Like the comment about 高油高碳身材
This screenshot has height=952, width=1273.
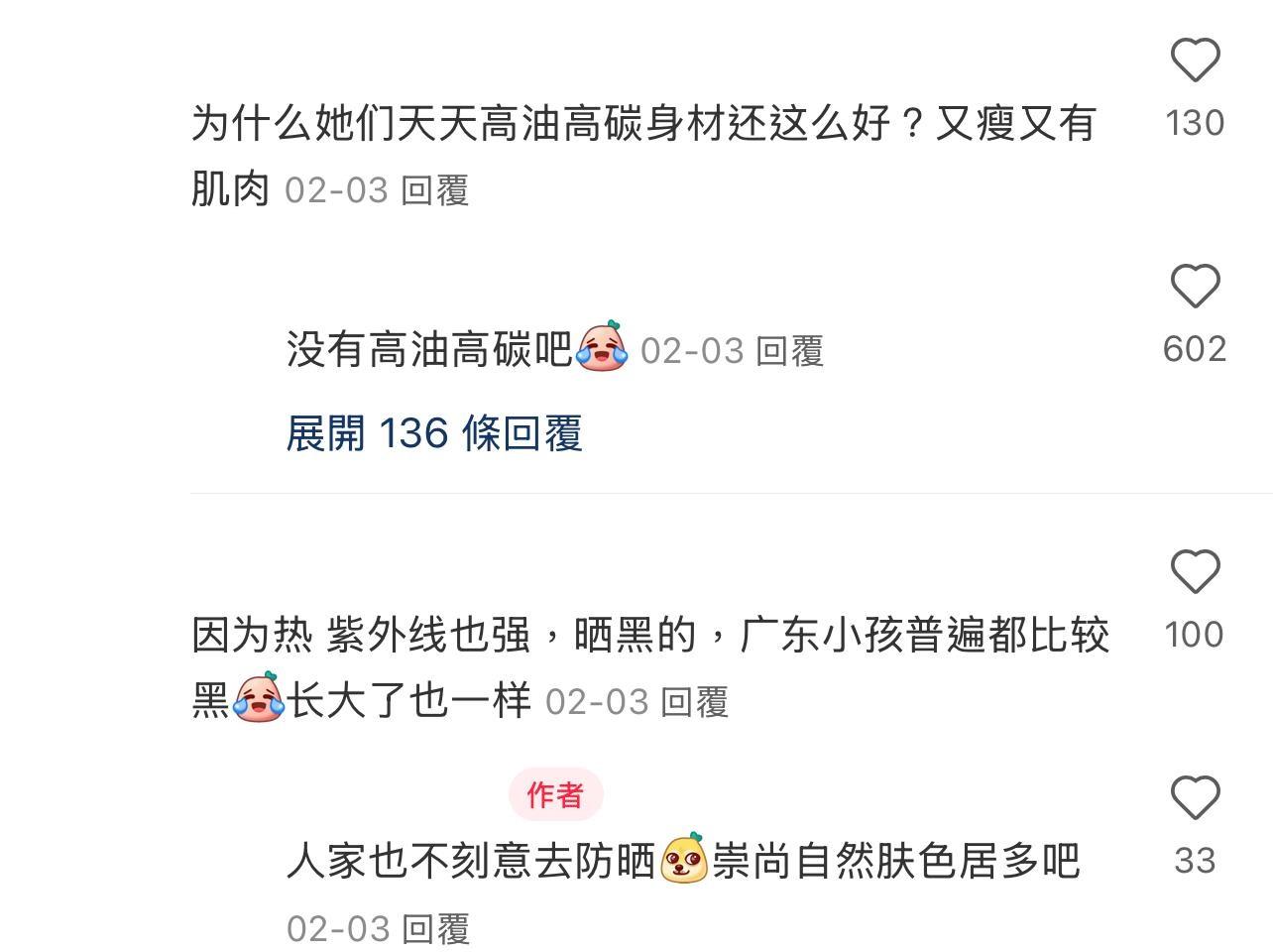click(1195, 60)
